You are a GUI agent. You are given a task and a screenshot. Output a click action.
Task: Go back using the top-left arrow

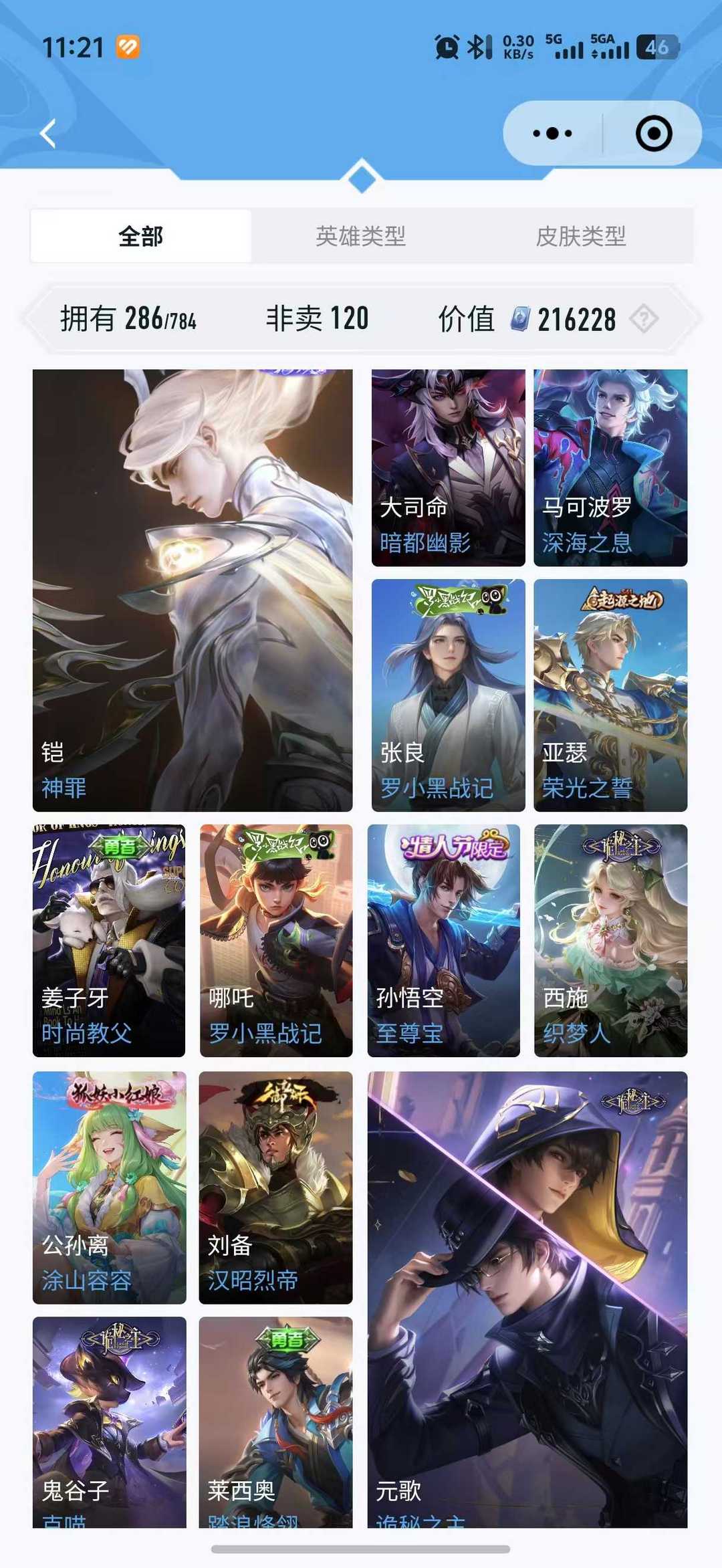click(x=48, y=134)
